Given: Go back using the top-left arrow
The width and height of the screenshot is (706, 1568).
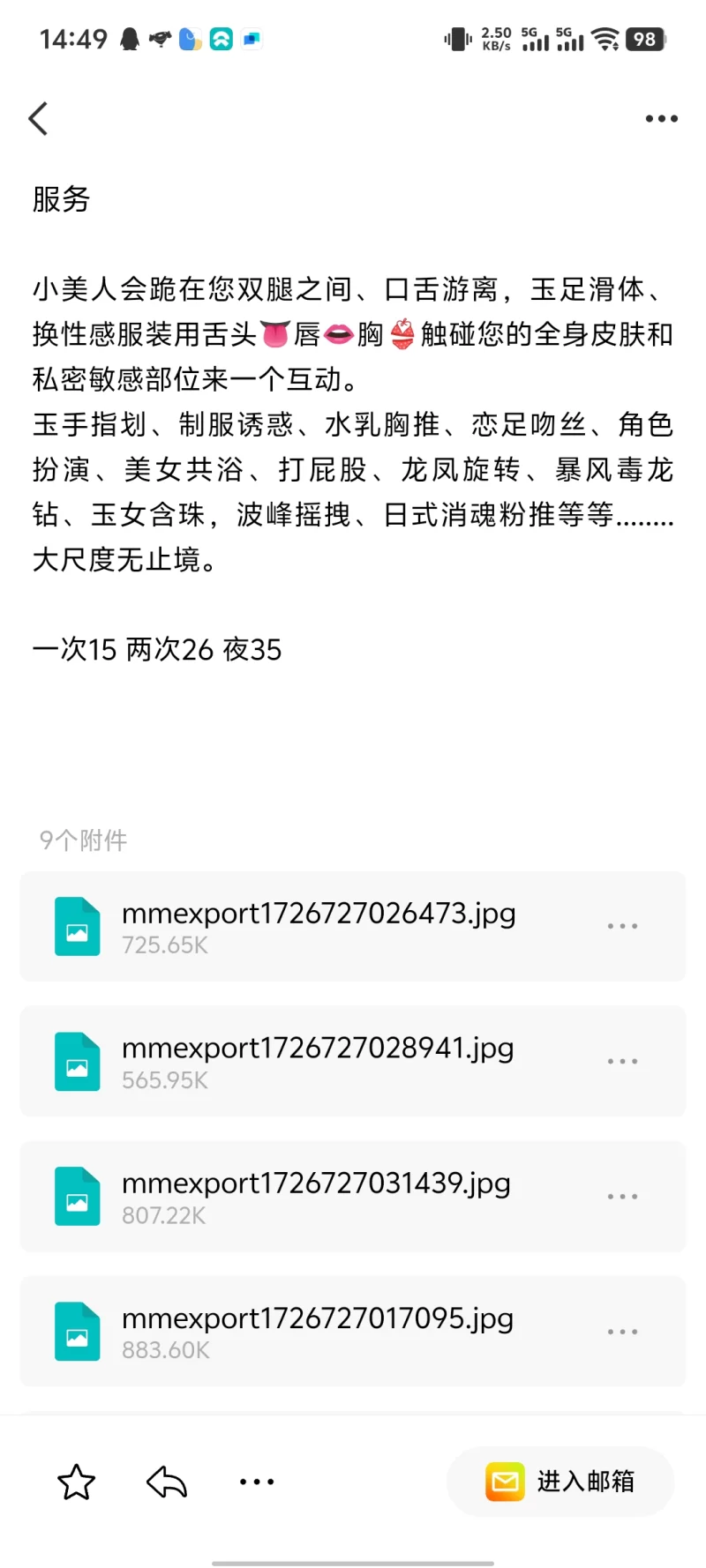Looking at the screenshot, I should [x=38, y=118].
